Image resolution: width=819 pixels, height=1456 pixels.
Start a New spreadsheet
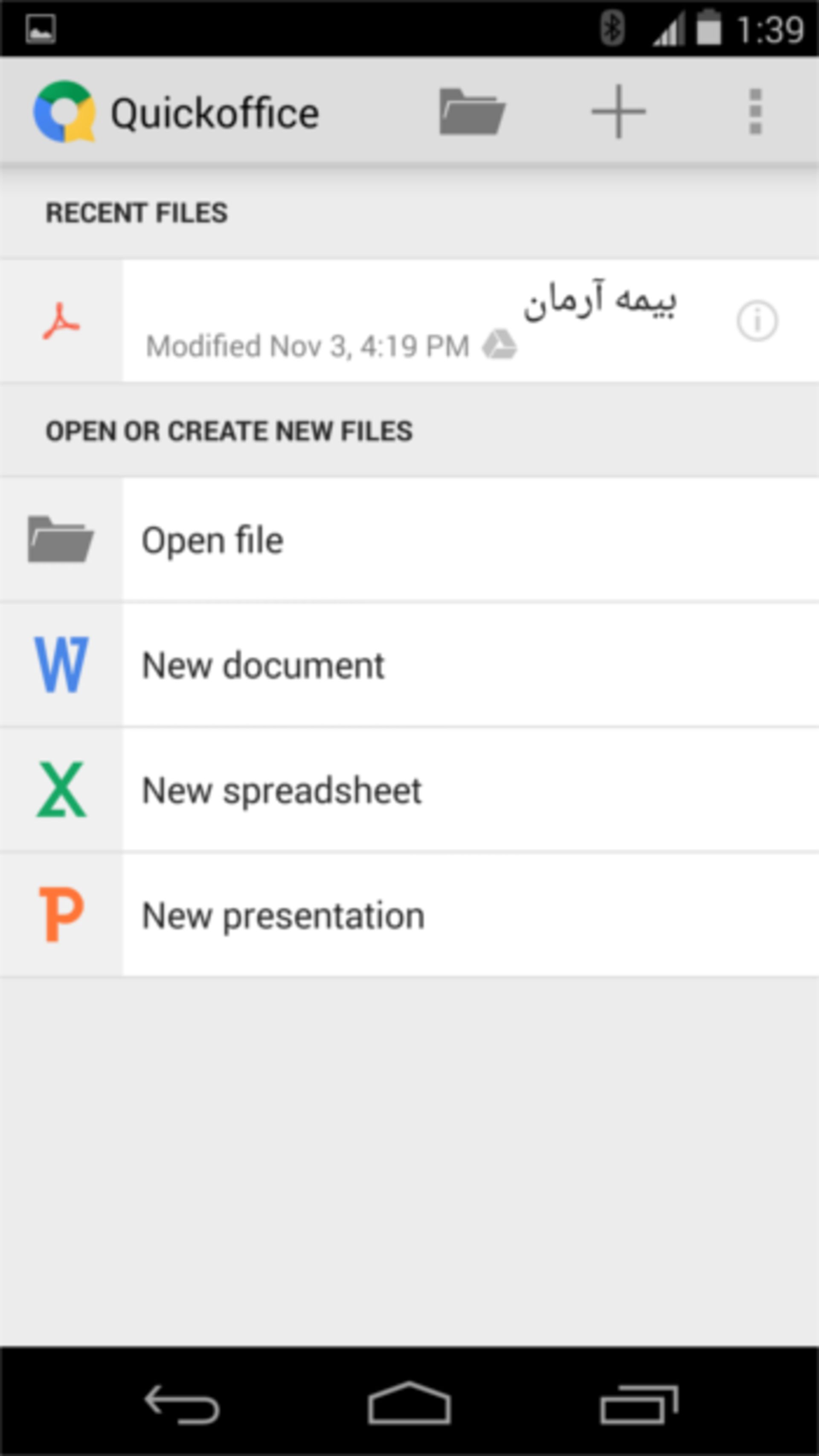[409, 790]
